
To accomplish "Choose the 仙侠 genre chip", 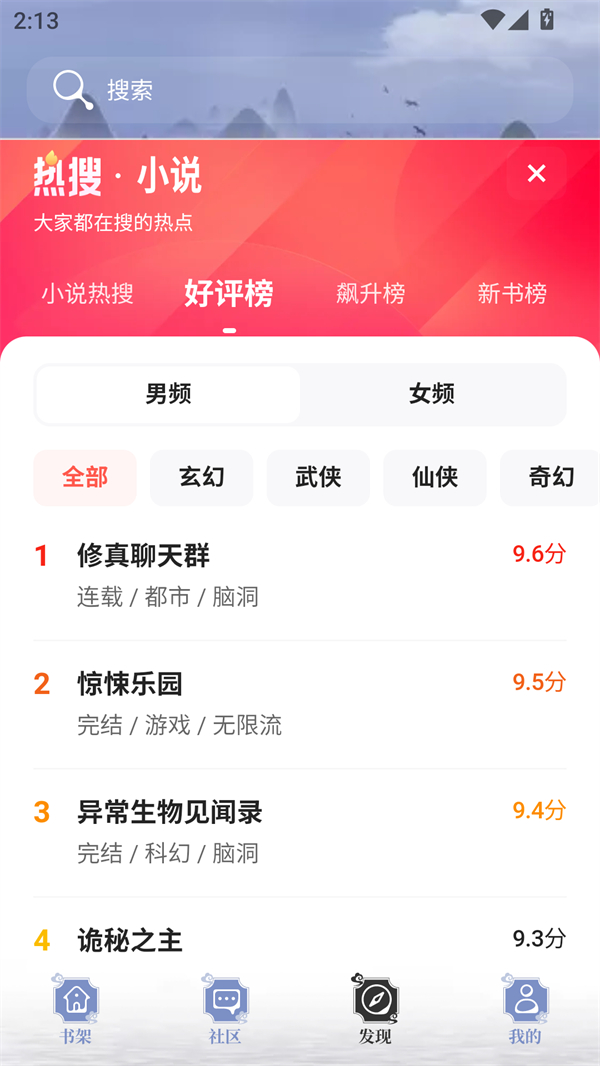I will pos(435,477).
